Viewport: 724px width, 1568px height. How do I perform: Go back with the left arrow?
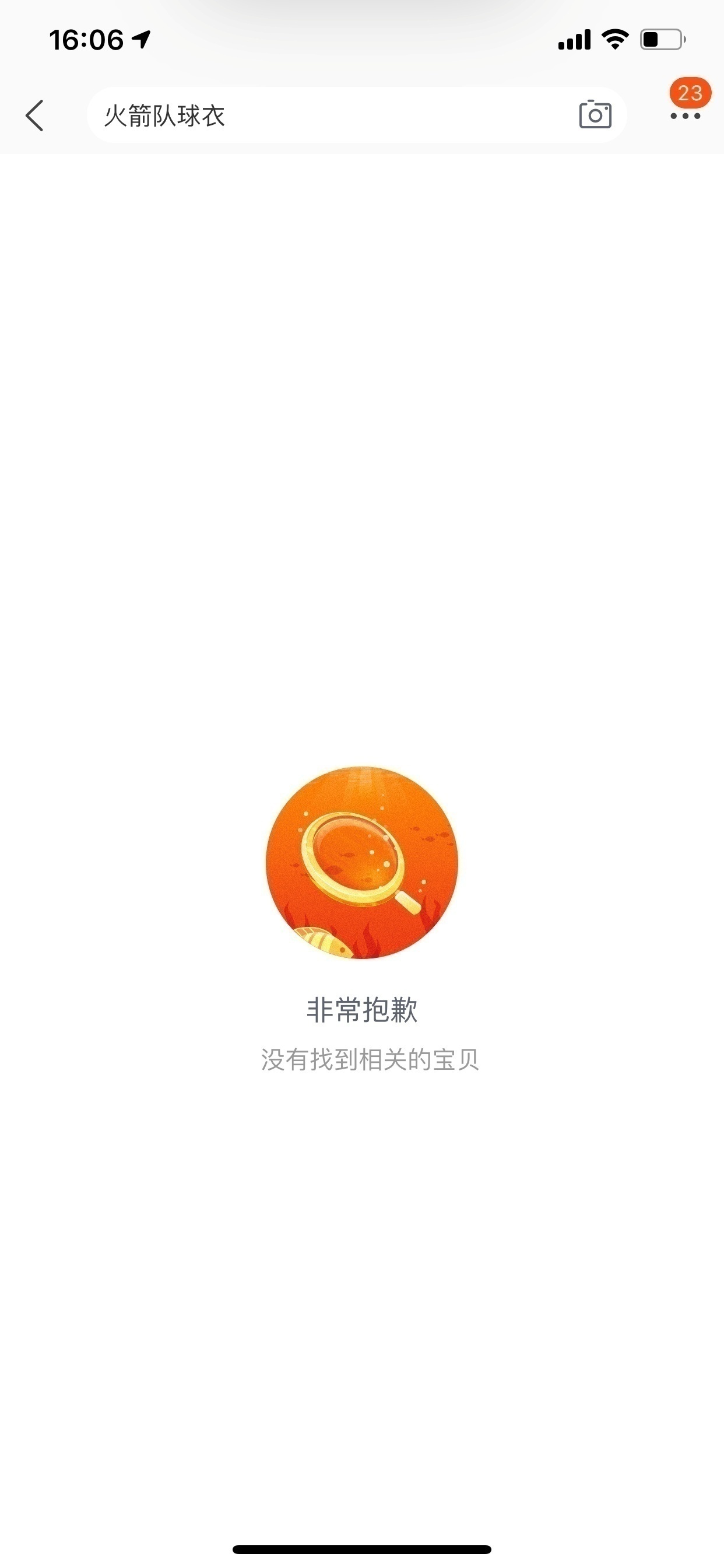34,116
